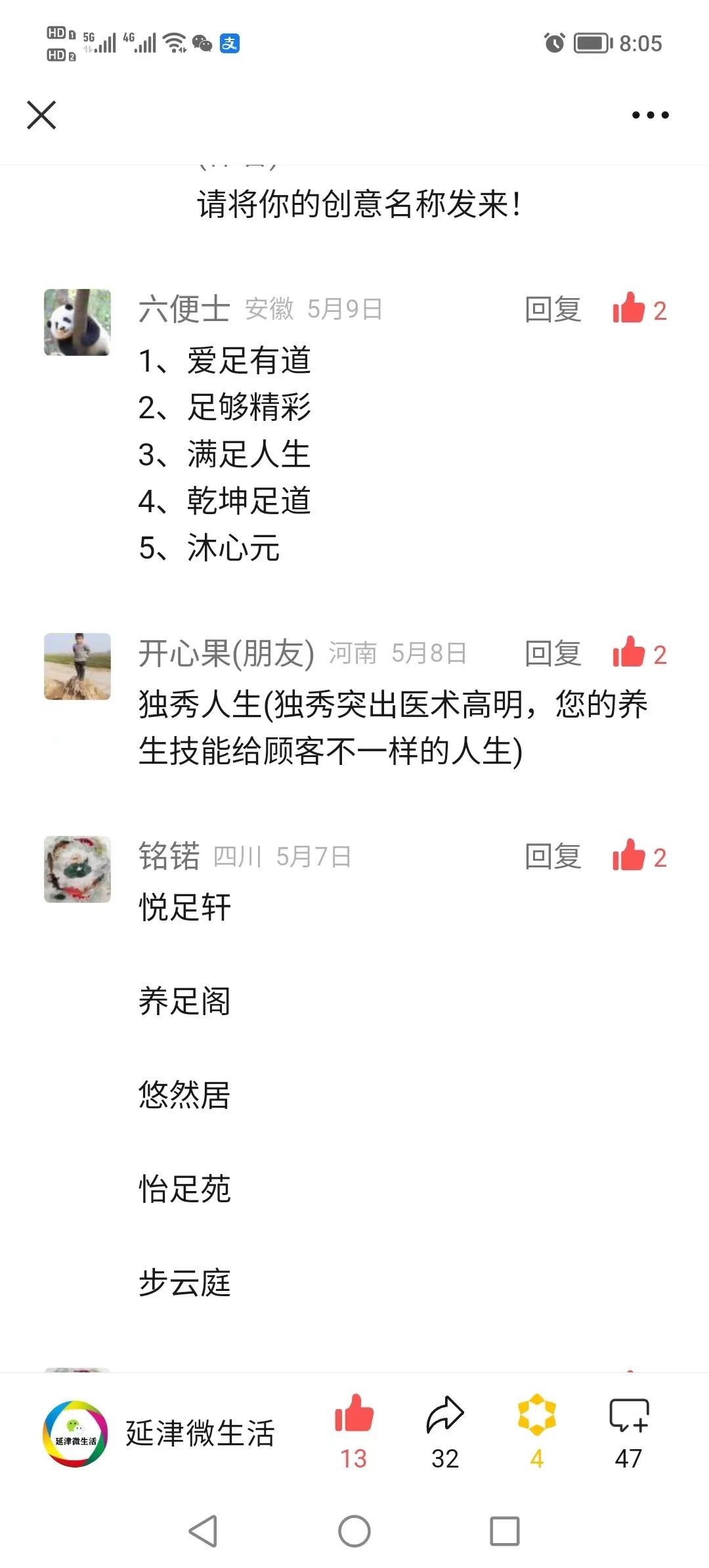This screenshot has height=1568, width=709.
Task: Reply to 六便士's comment
Action: [x=553, y=309]
